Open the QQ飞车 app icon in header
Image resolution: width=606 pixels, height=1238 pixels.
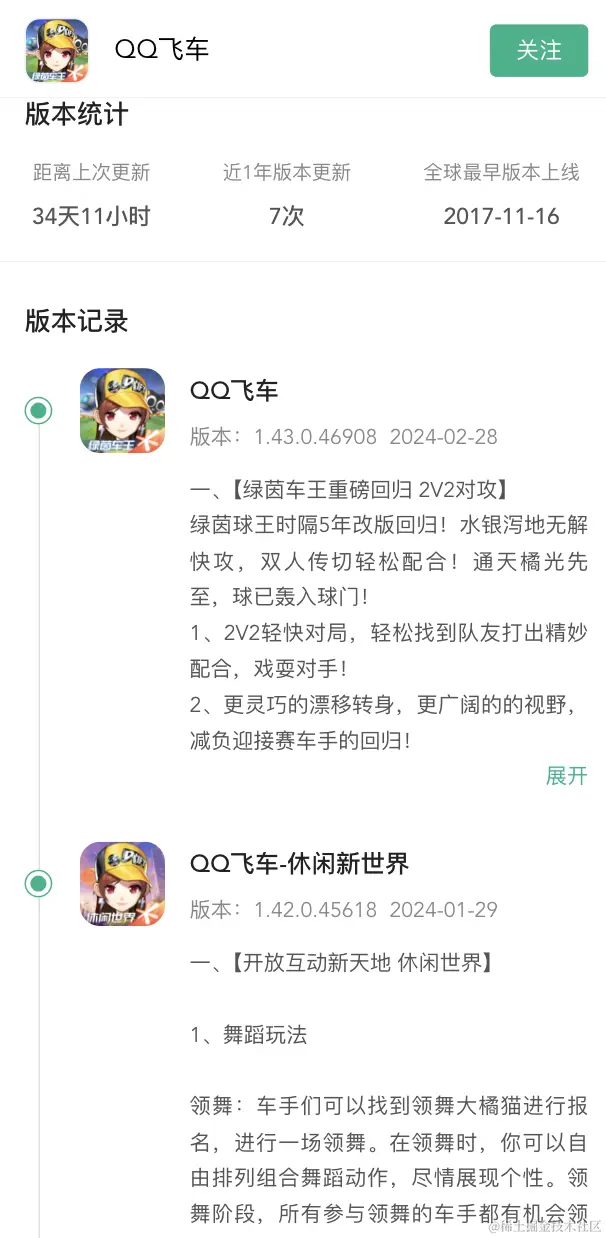point(57,50)
